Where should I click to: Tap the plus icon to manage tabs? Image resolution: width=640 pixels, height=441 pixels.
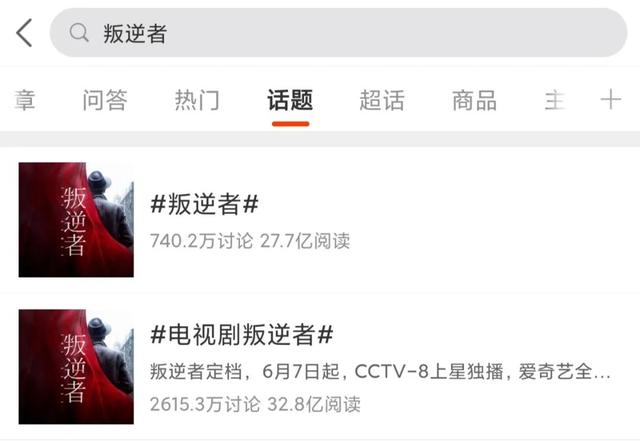coord(610,99)
